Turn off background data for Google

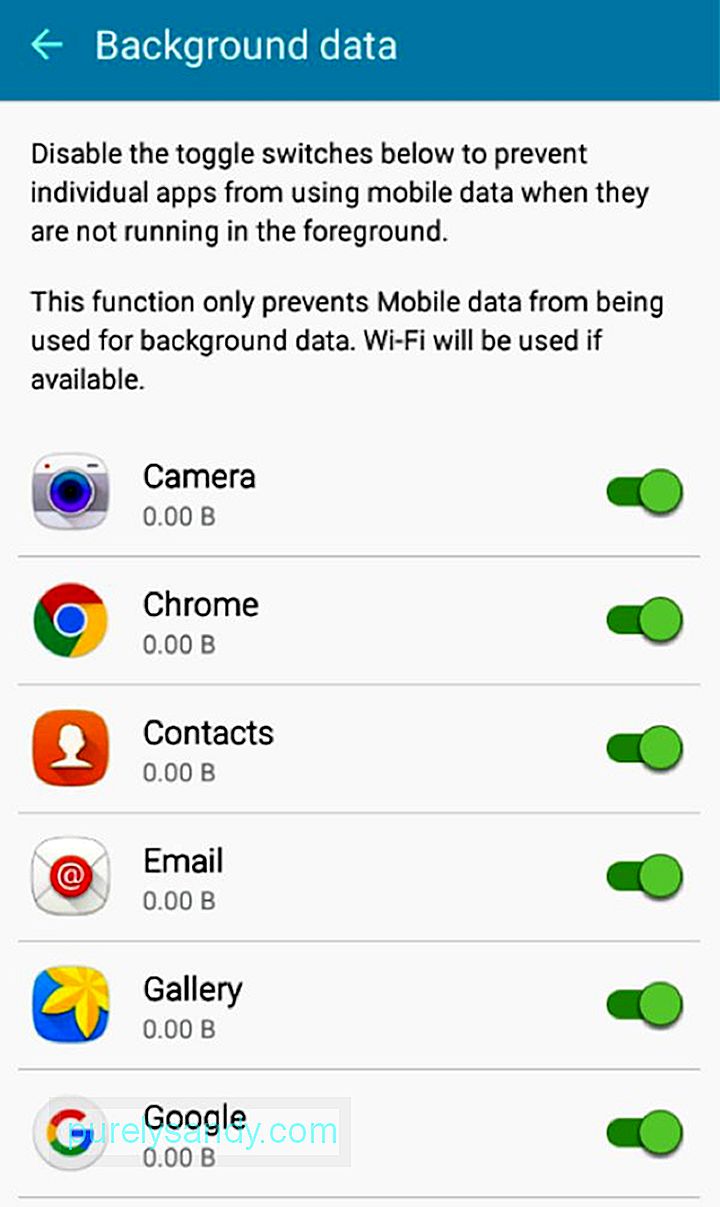[645, 1133]
